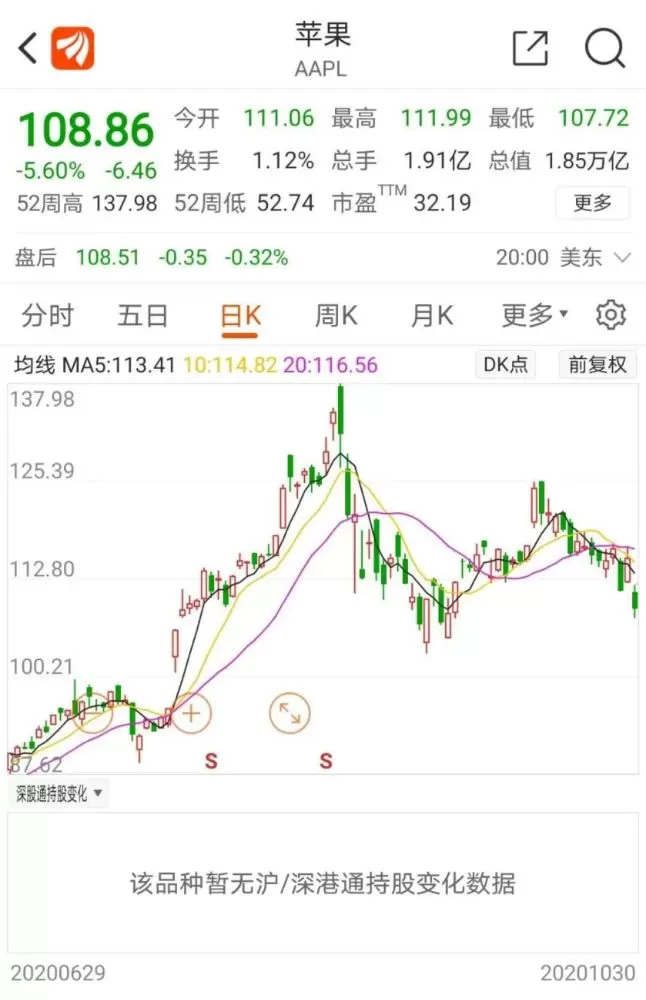646x1000 pixels.
Task: Select the 日K tab
Action: click(240, 317)
